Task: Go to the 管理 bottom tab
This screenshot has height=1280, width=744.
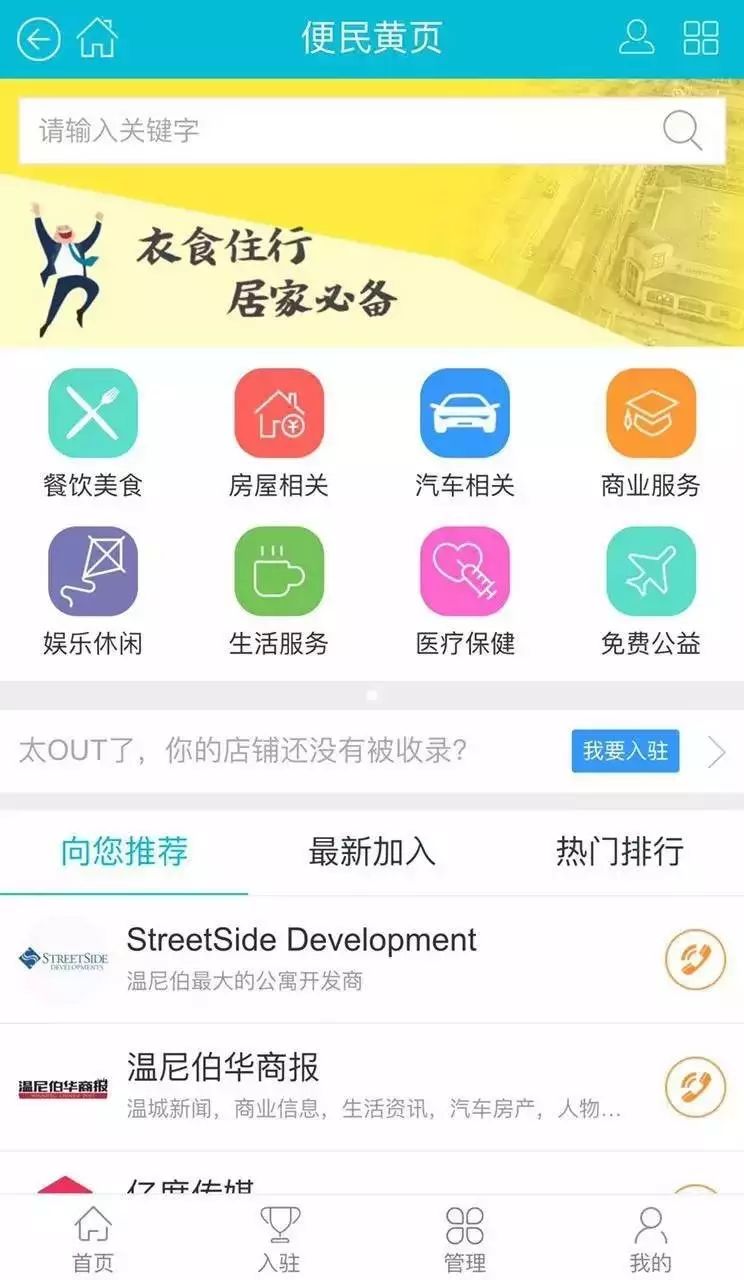Action: [465, 1238]
